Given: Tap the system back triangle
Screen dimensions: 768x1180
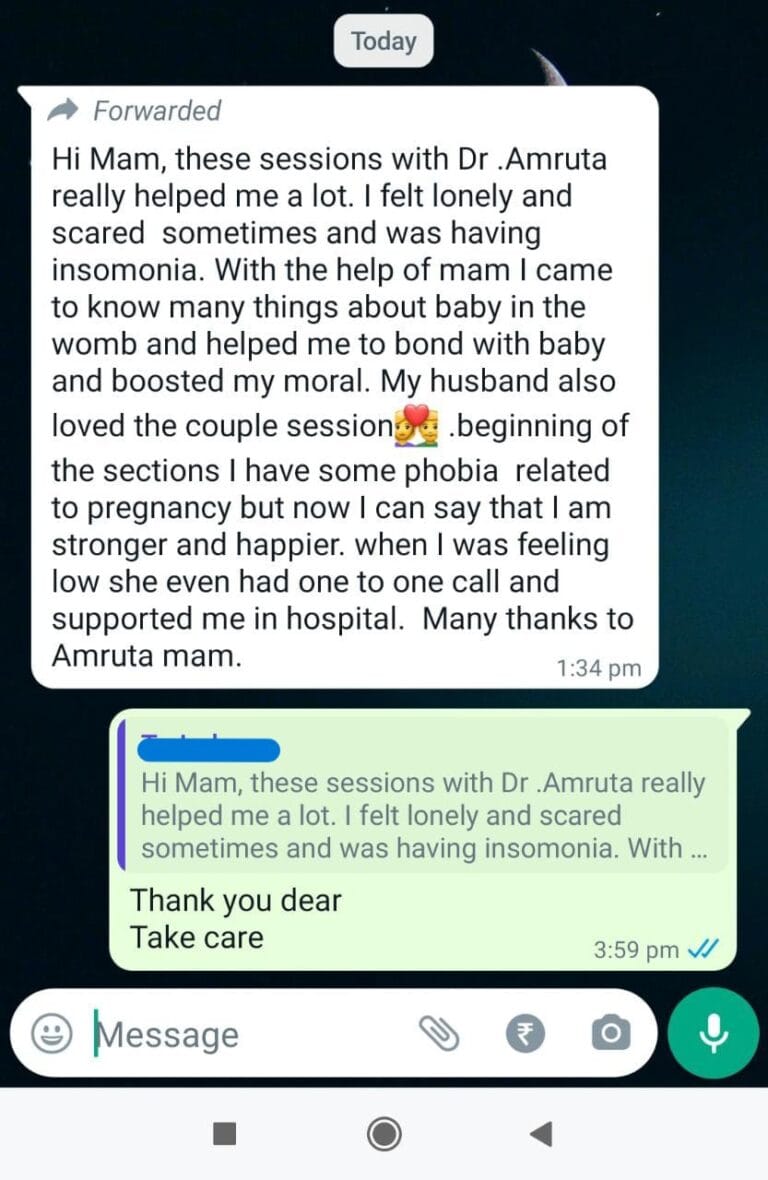Looking at the screenshot, I should point(541,1133).
